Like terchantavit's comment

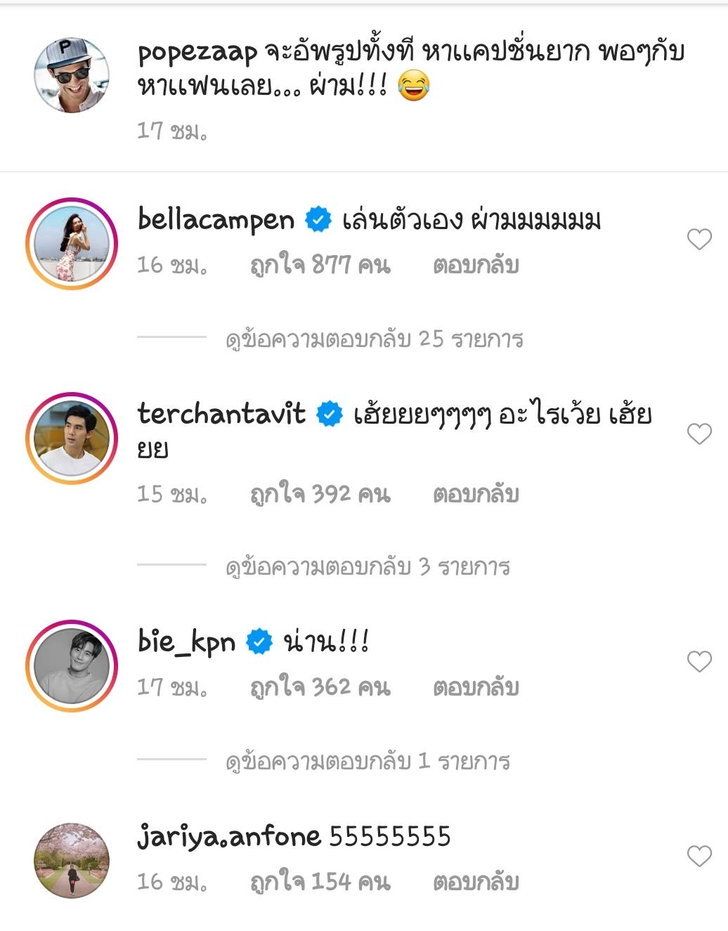[699, 434]
